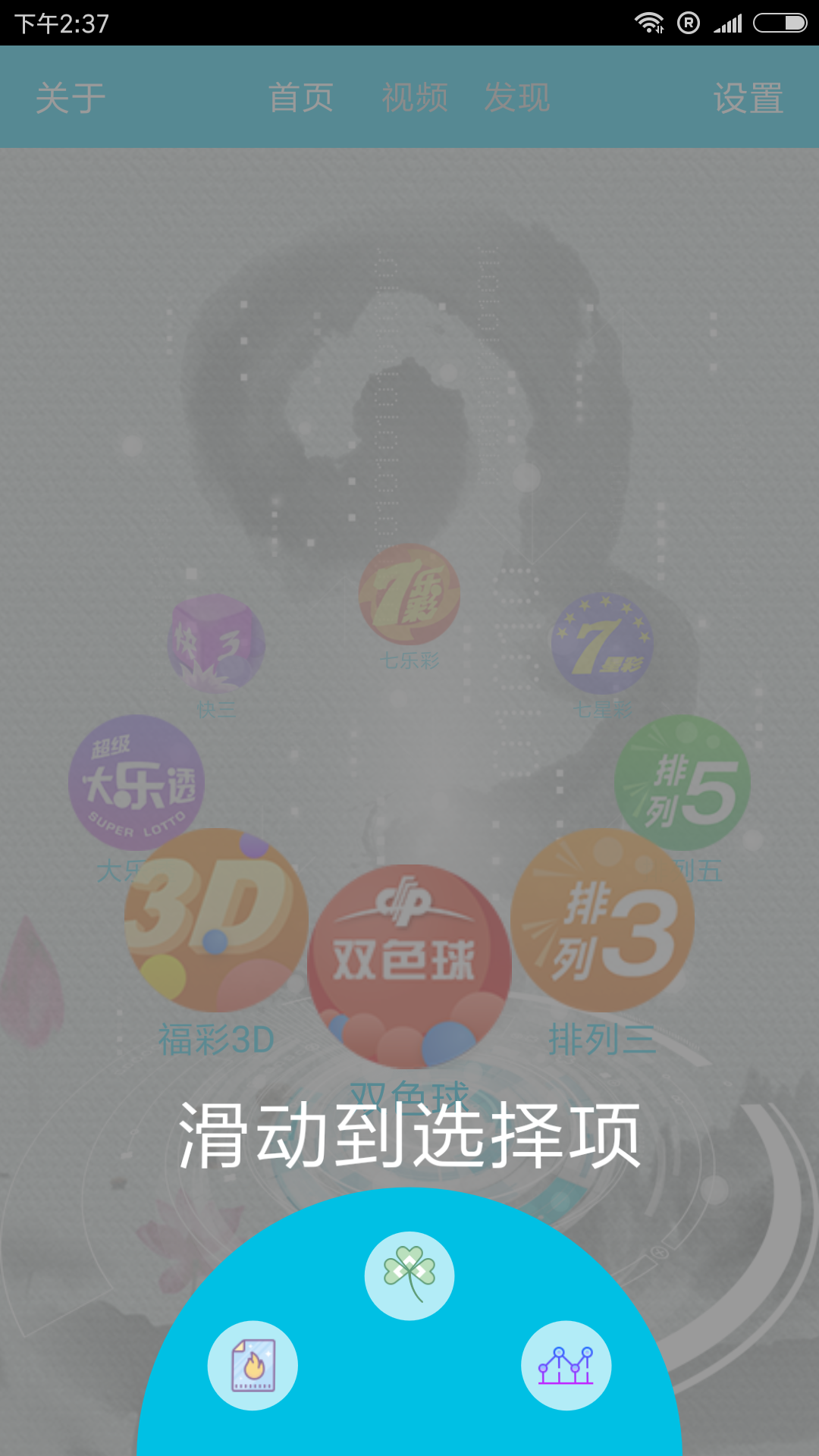Tap the flame document icon
This screenshot has width=819, height=1456.
[x=253, y=1365]
